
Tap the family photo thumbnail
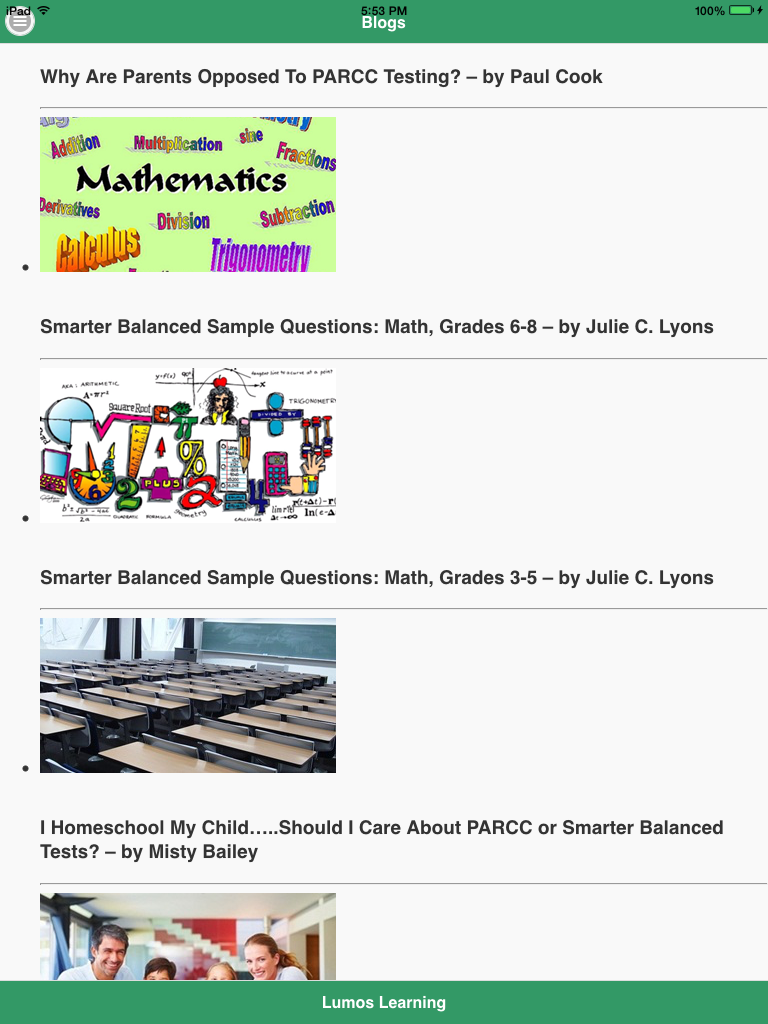188,936
